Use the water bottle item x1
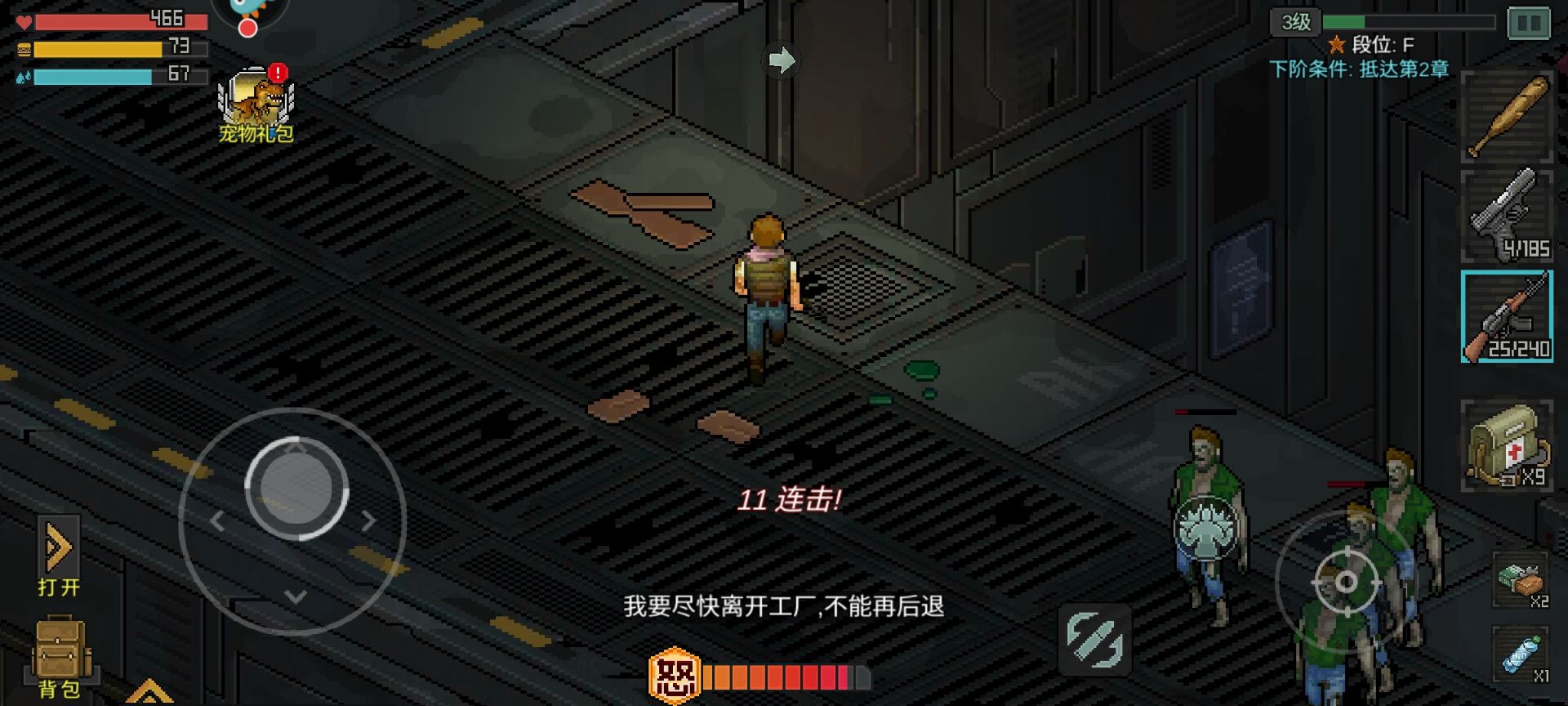 [x=1521, y=654]
